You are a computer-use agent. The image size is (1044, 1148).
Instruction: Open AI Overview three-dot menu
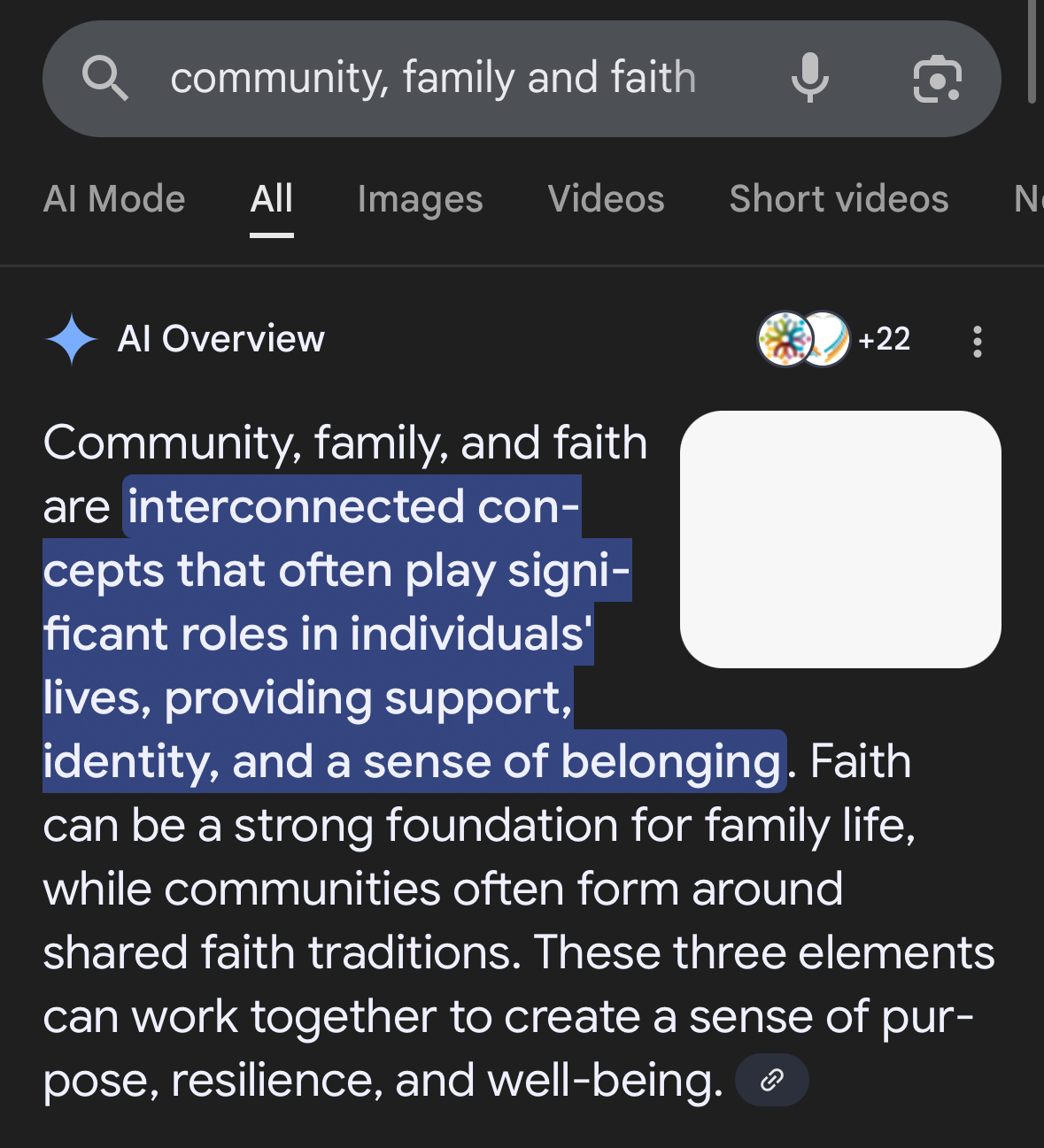[977, 341]
